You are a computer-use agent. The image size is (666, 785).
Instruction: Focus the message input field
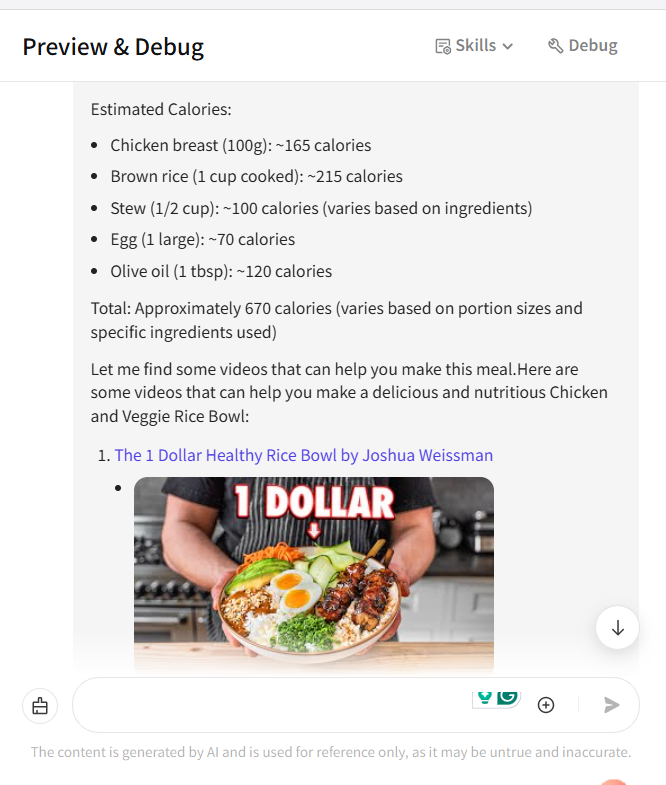point(270,706)
